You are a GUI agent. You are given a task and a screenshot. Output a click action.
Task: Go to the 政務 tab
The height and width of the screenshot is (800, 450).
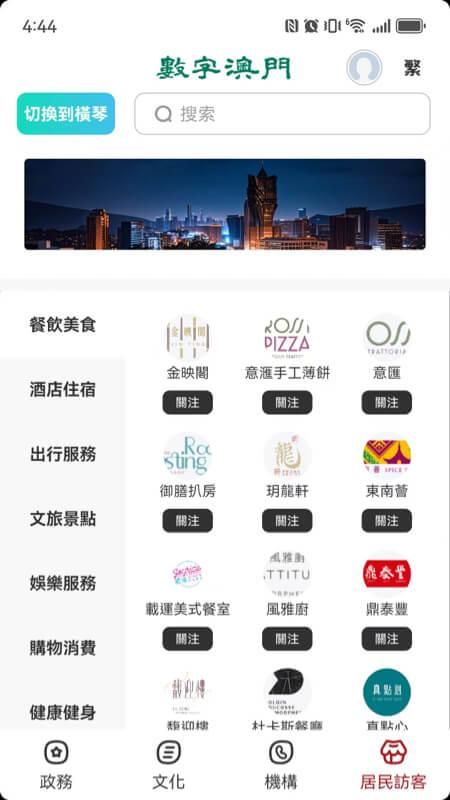click(x=56, y=765)
